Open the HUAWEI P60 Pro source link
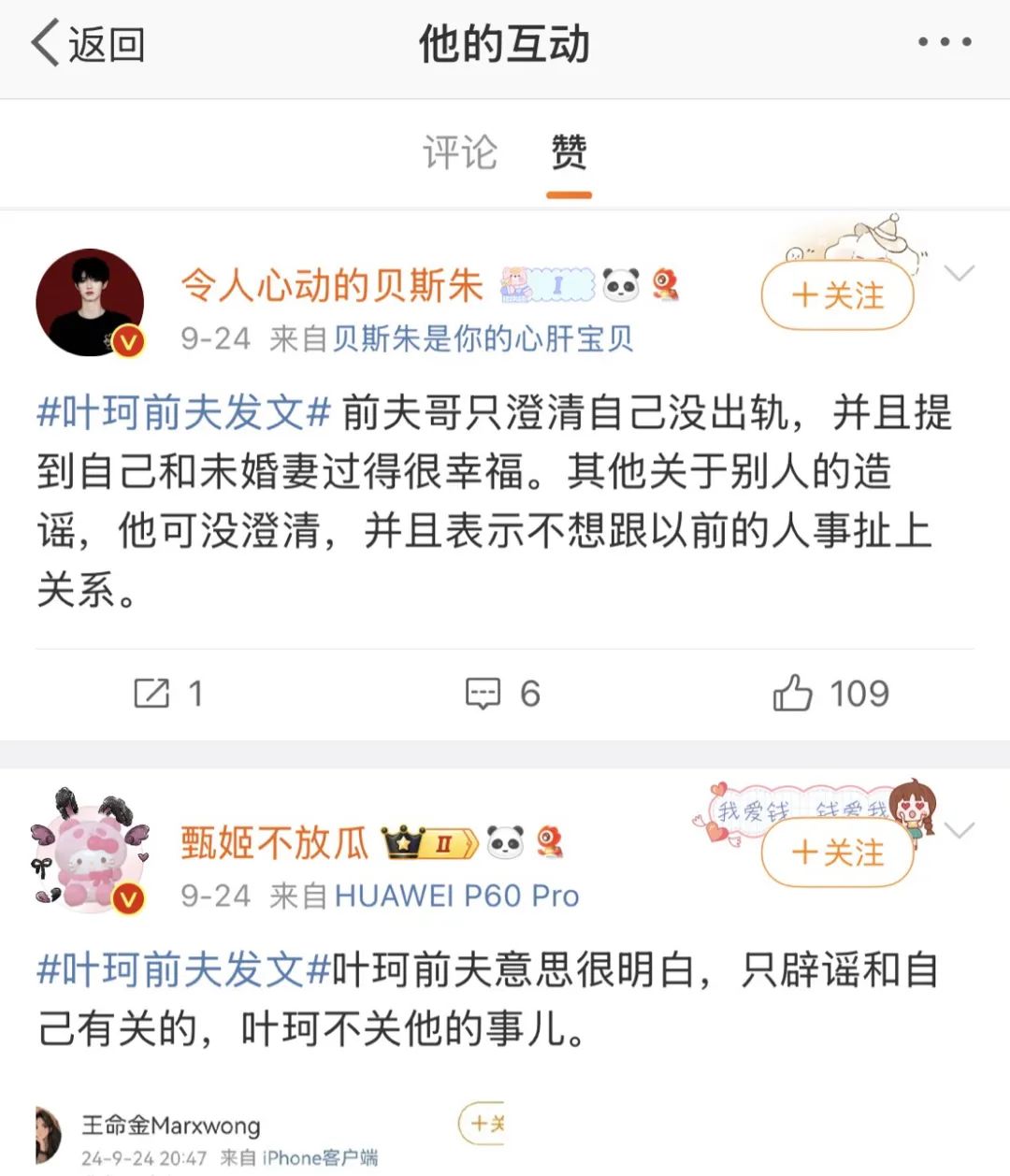The image size is (1010, 1176). [x=456, y=896]
